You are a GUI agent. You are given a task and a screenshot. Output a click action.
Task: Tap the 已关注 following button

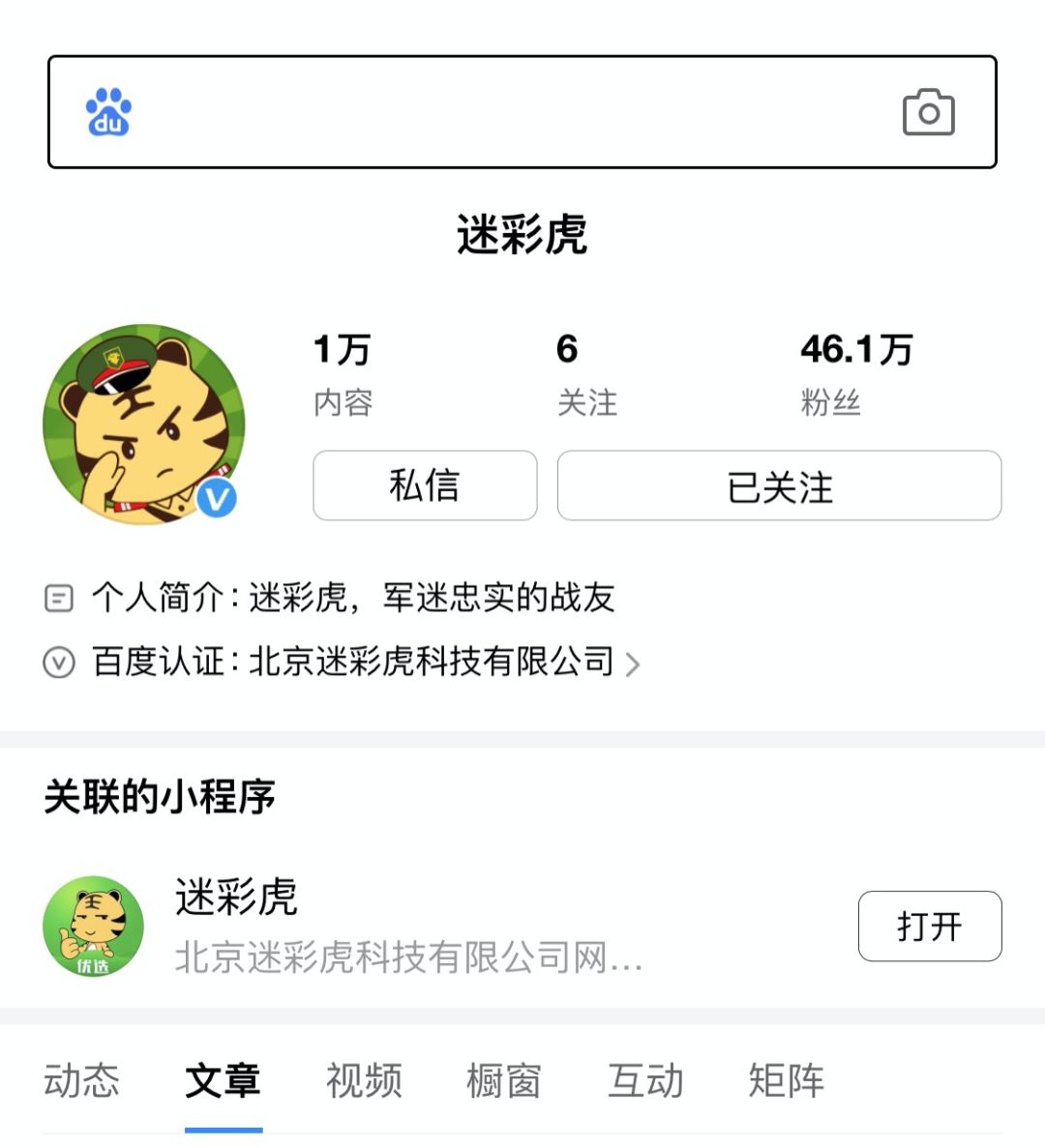tap(779, 486)
